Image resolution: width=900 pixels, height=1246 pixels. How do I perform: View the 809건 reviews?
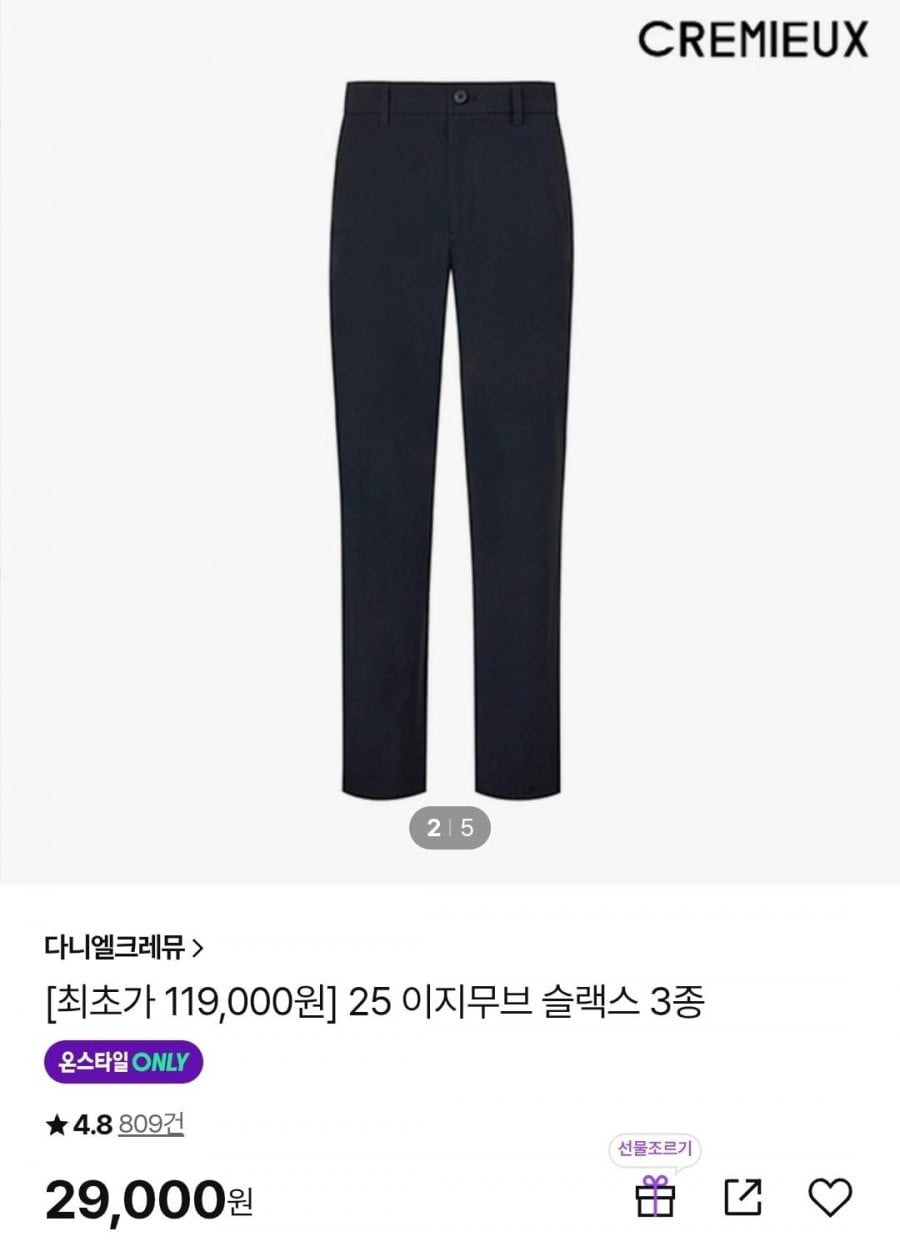pyautogui.click(x=151, y=1125)
